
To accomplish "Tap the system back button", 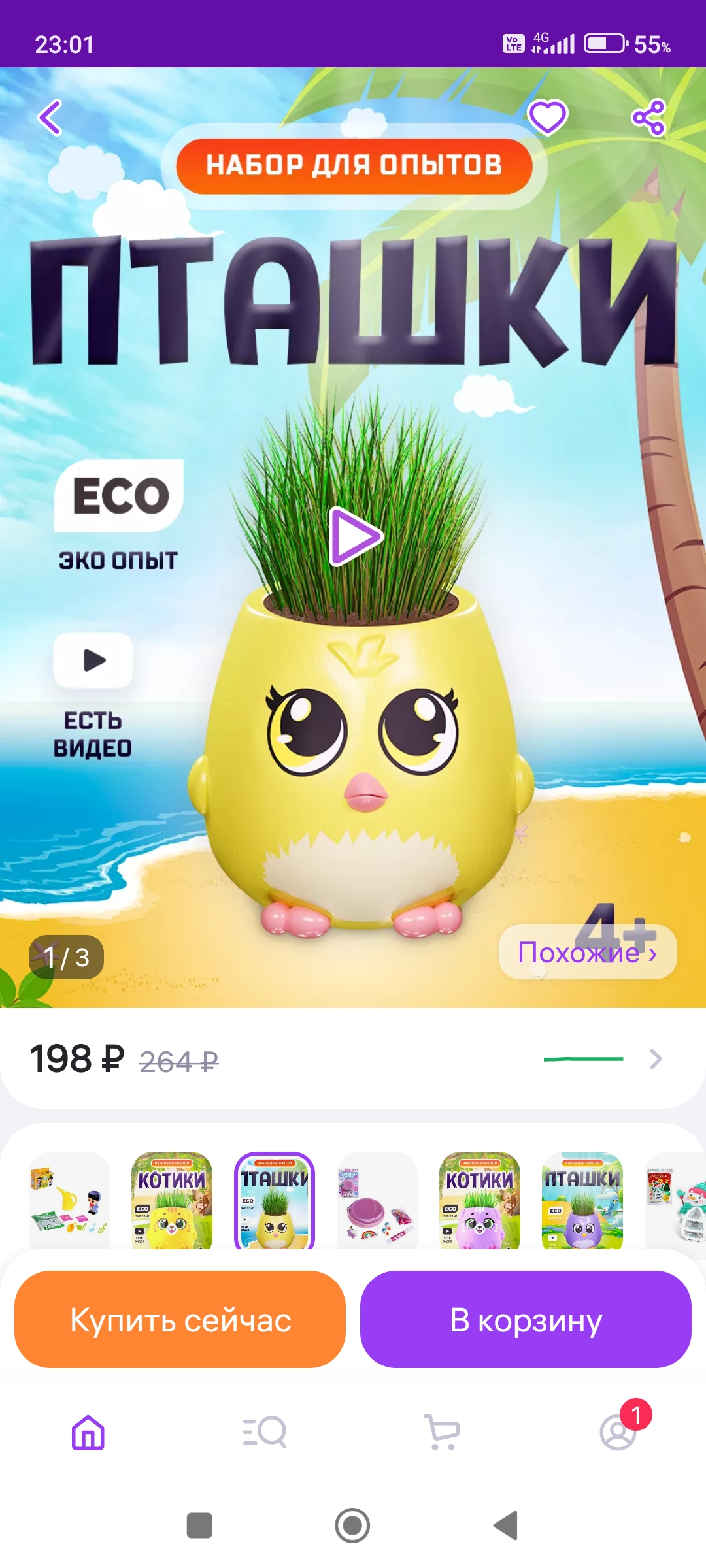I will coord(505,1526).
